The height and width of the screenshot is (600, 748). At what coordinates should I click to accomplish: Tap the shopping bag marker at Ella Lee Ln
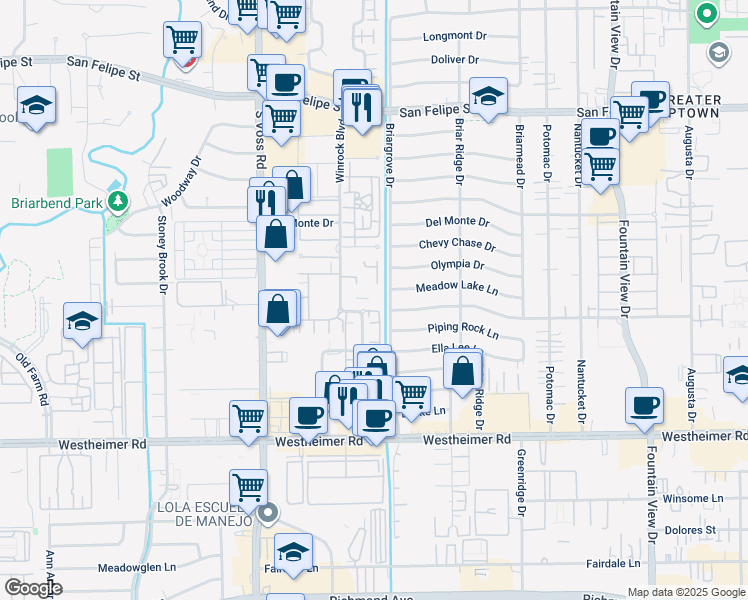462,371
